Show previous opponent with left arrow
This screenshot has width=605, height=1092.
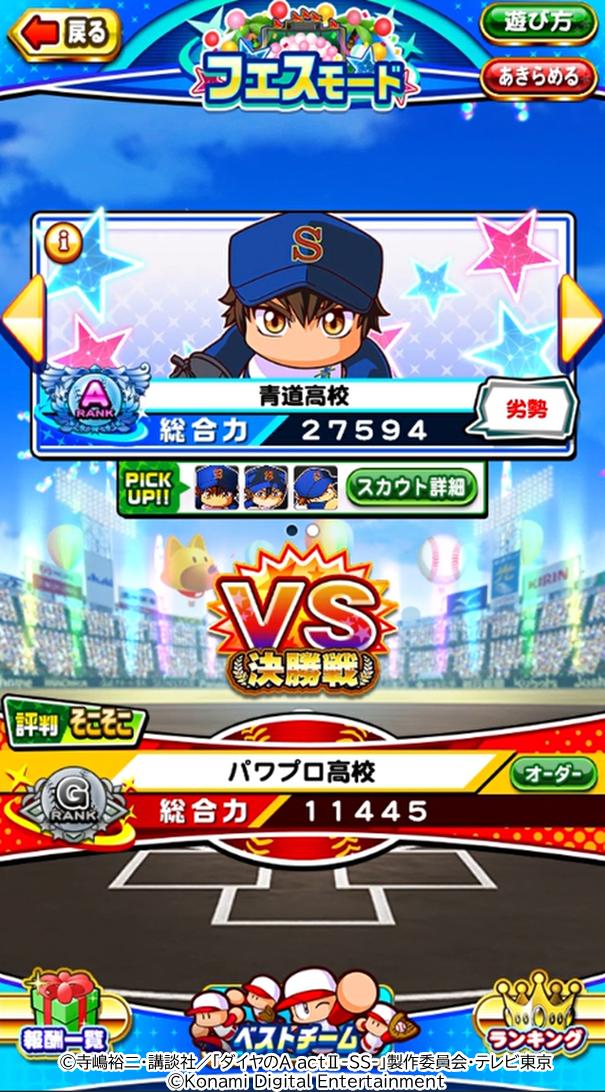pos(23,319)
